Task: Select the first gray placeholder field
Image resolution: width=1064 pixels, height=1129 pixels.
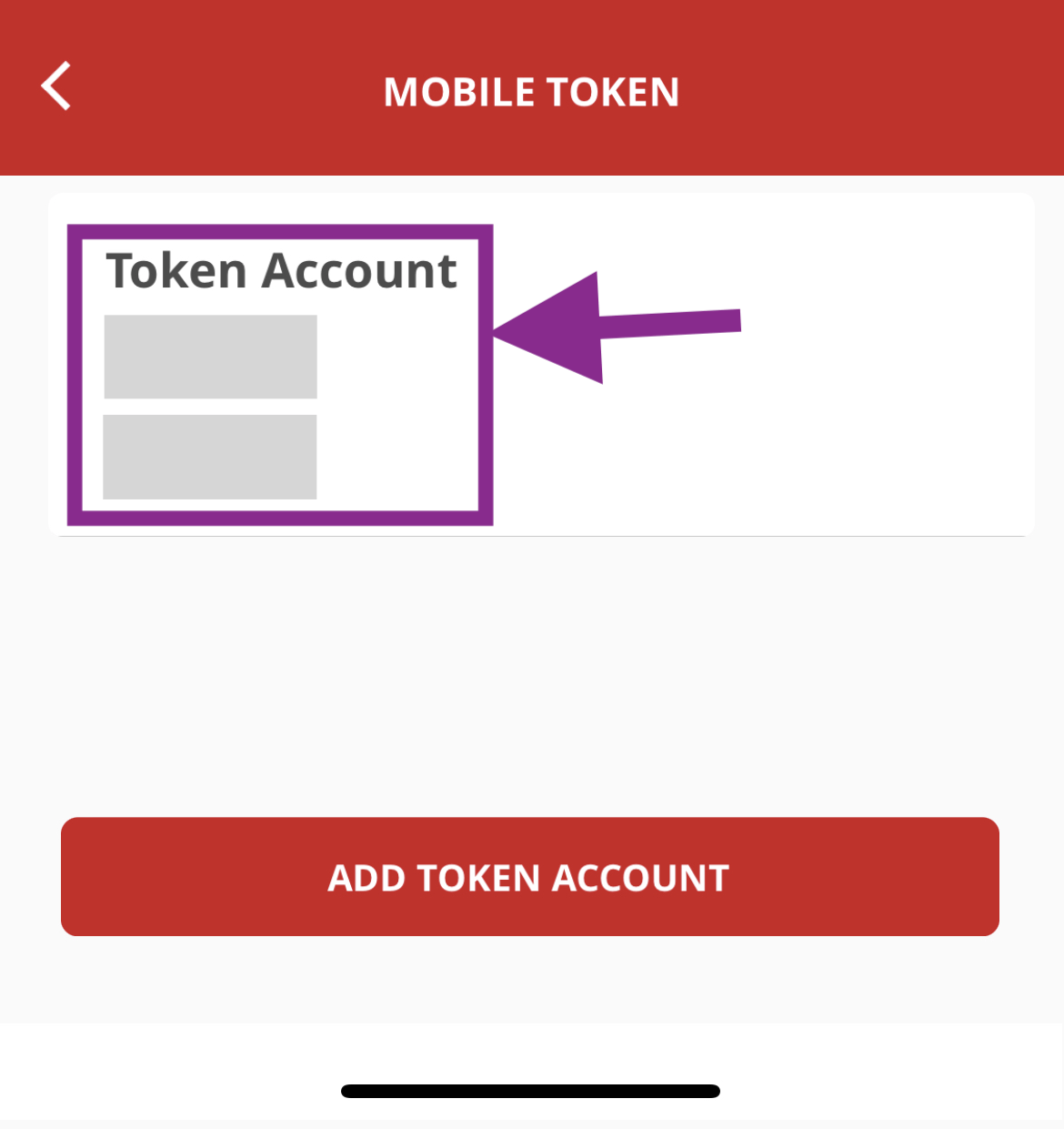Action: click(210, 356)
